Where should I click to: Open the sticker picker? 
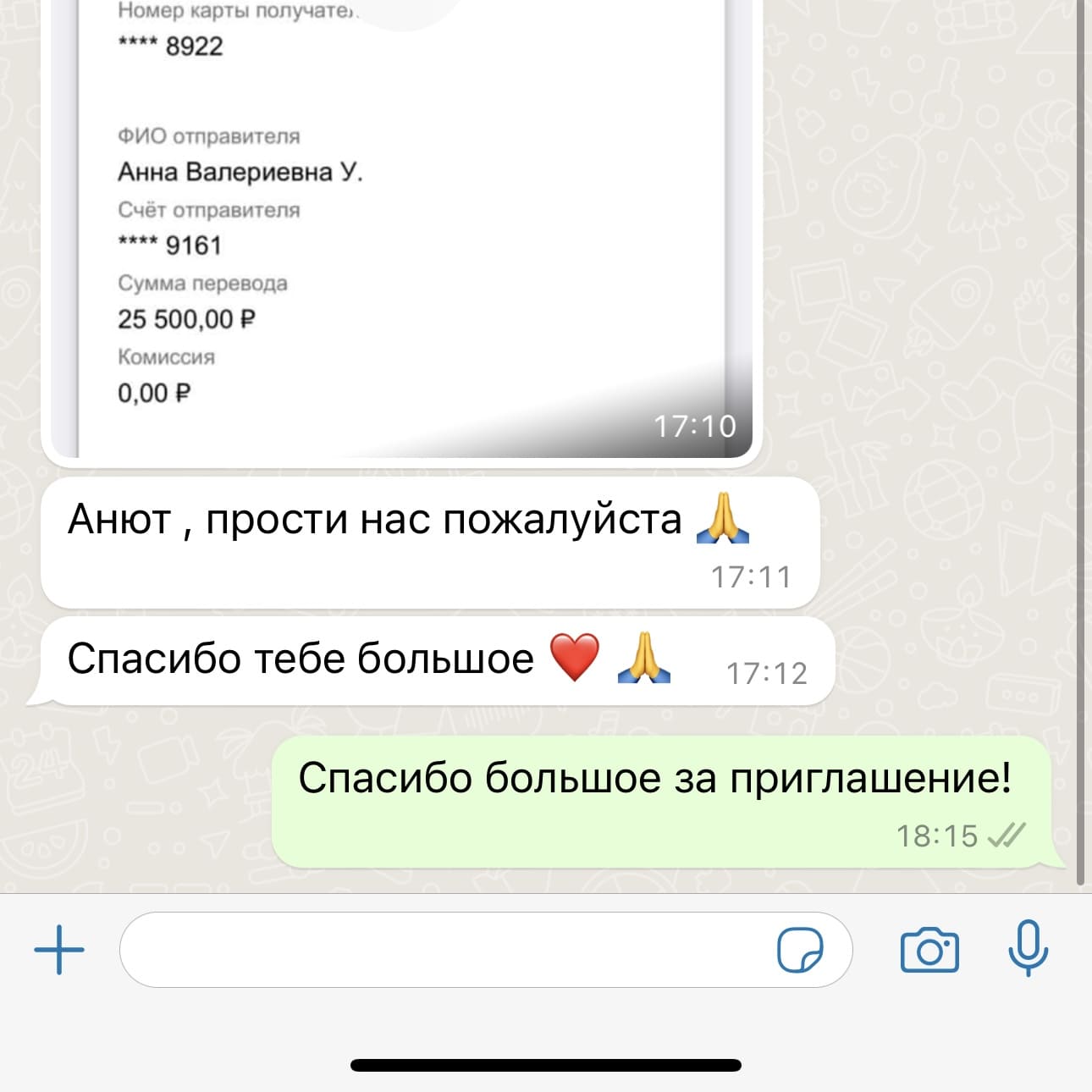pyautogui.click(x=799, y=950)
